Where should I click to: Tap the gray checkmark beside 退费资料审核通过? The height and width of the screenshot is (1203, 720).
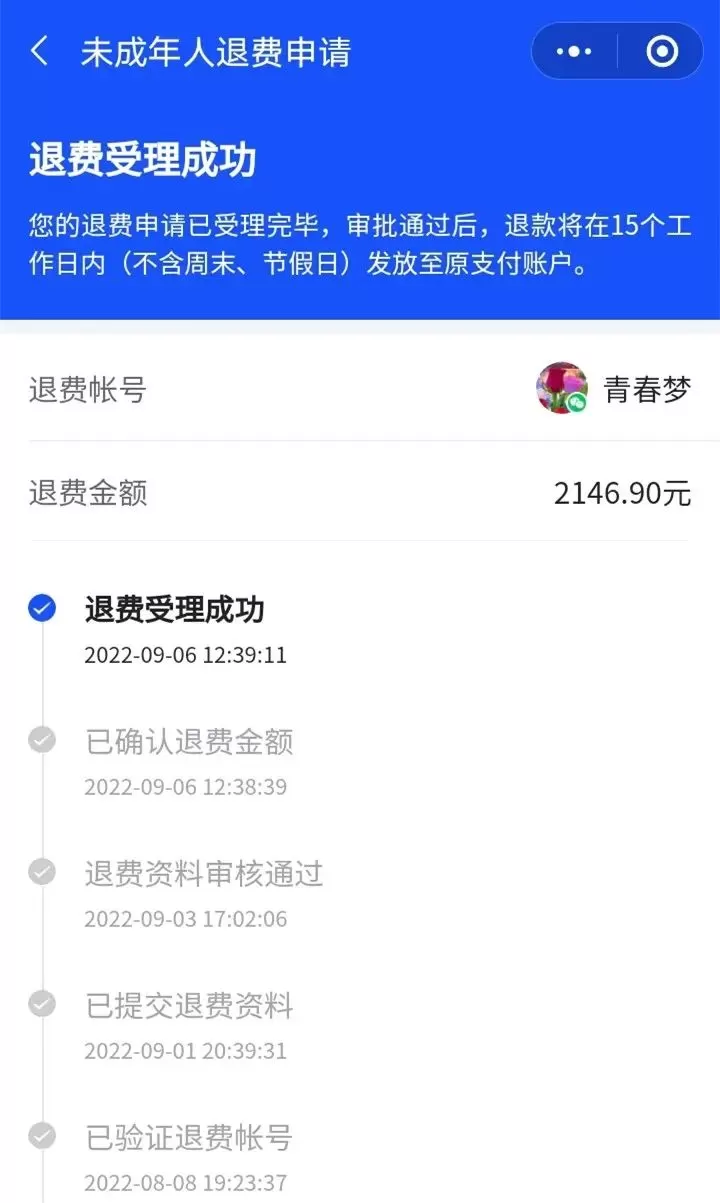(x=41, y=871)
